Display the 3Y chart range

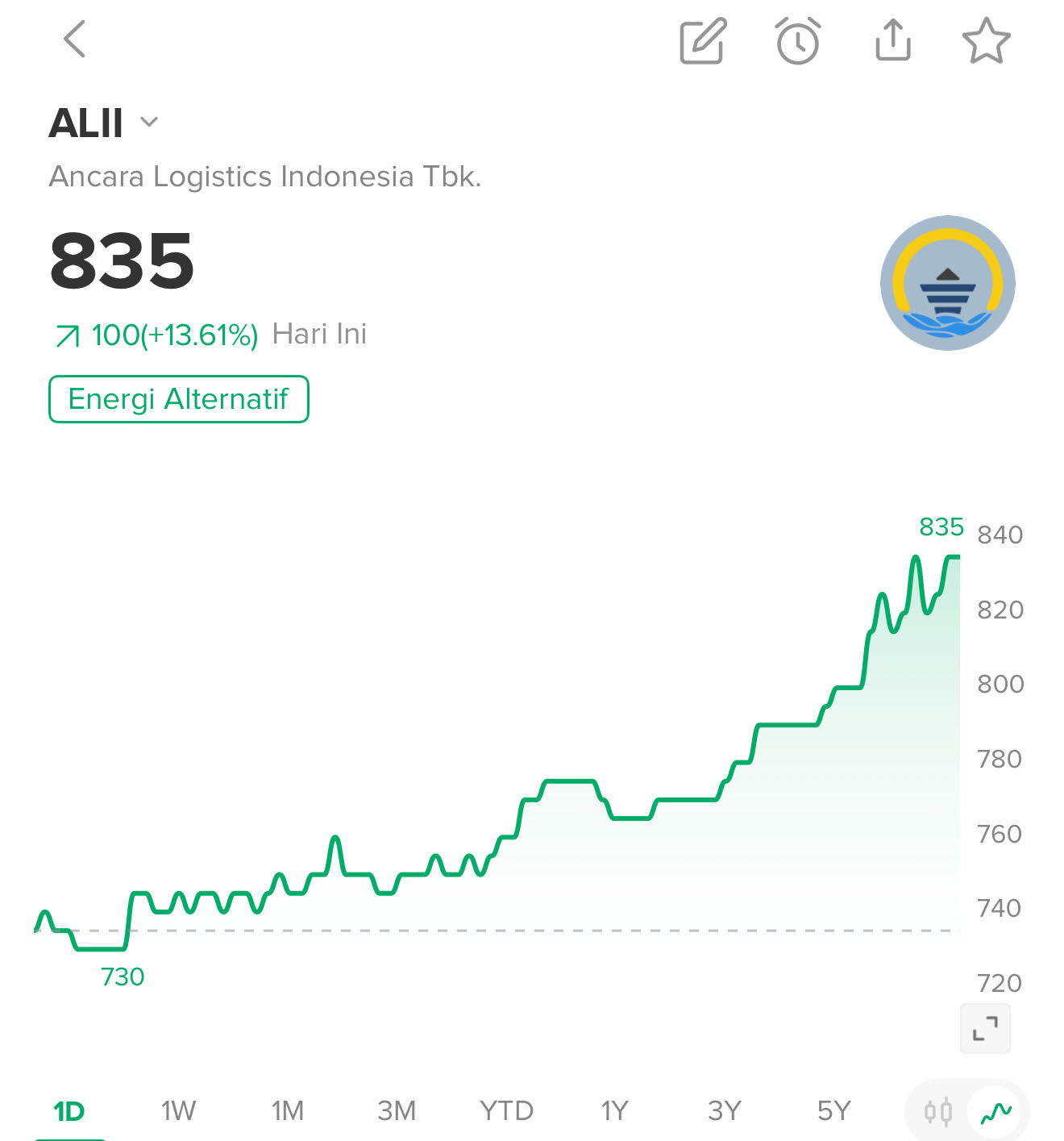click(x=724, y=1111)
